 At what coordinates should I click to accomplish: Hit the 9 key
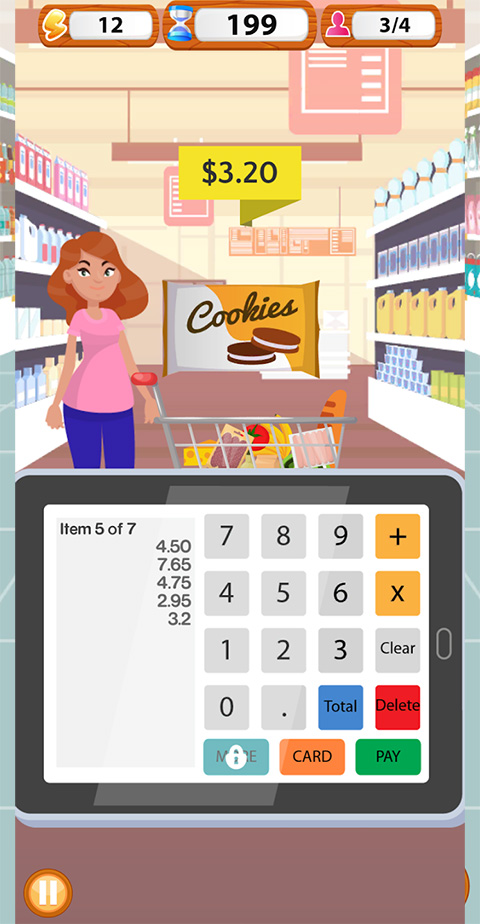(x=340, y=536)
